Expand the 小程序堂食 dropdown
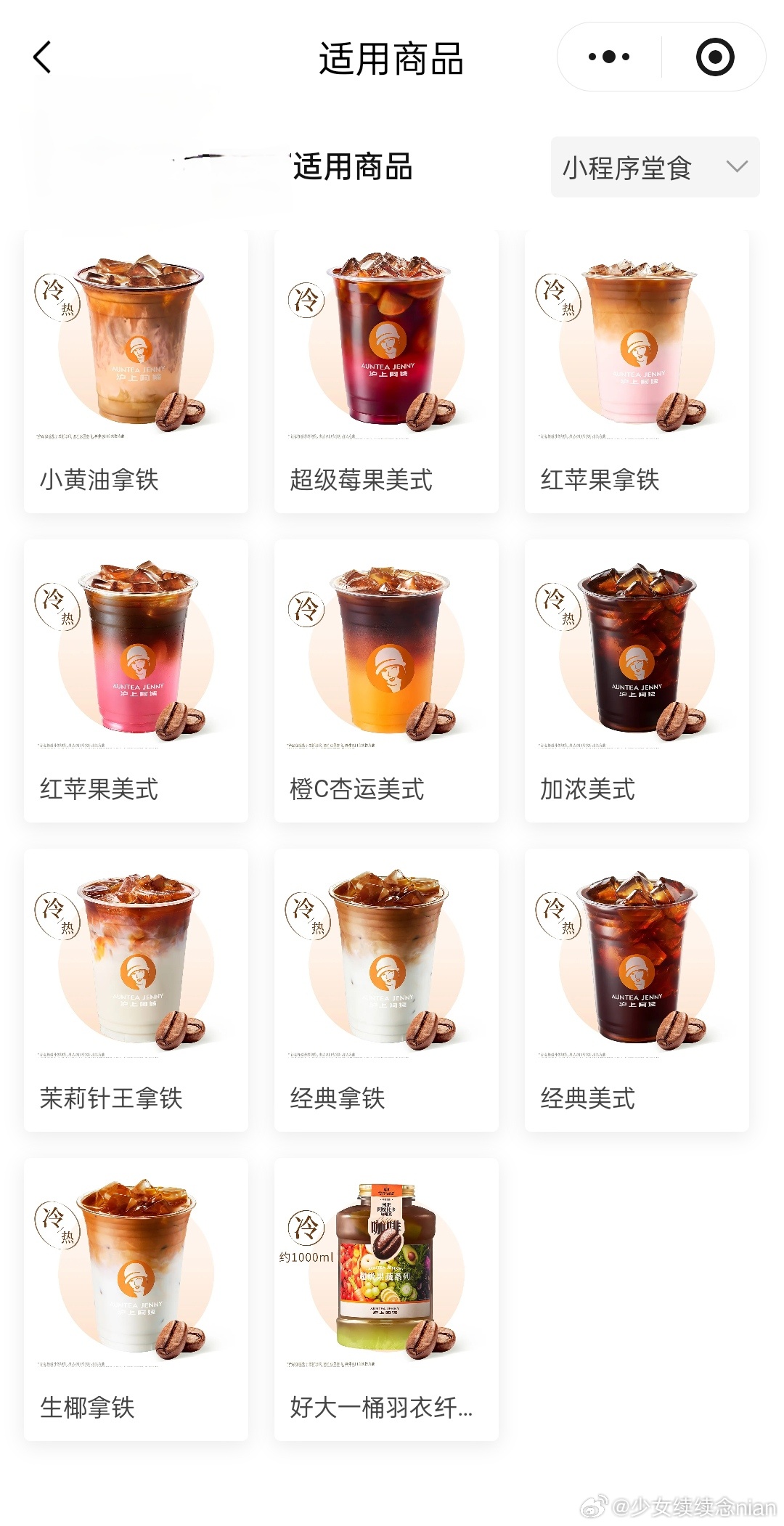This screenshot has width=784, height=1526. [655, 167]
